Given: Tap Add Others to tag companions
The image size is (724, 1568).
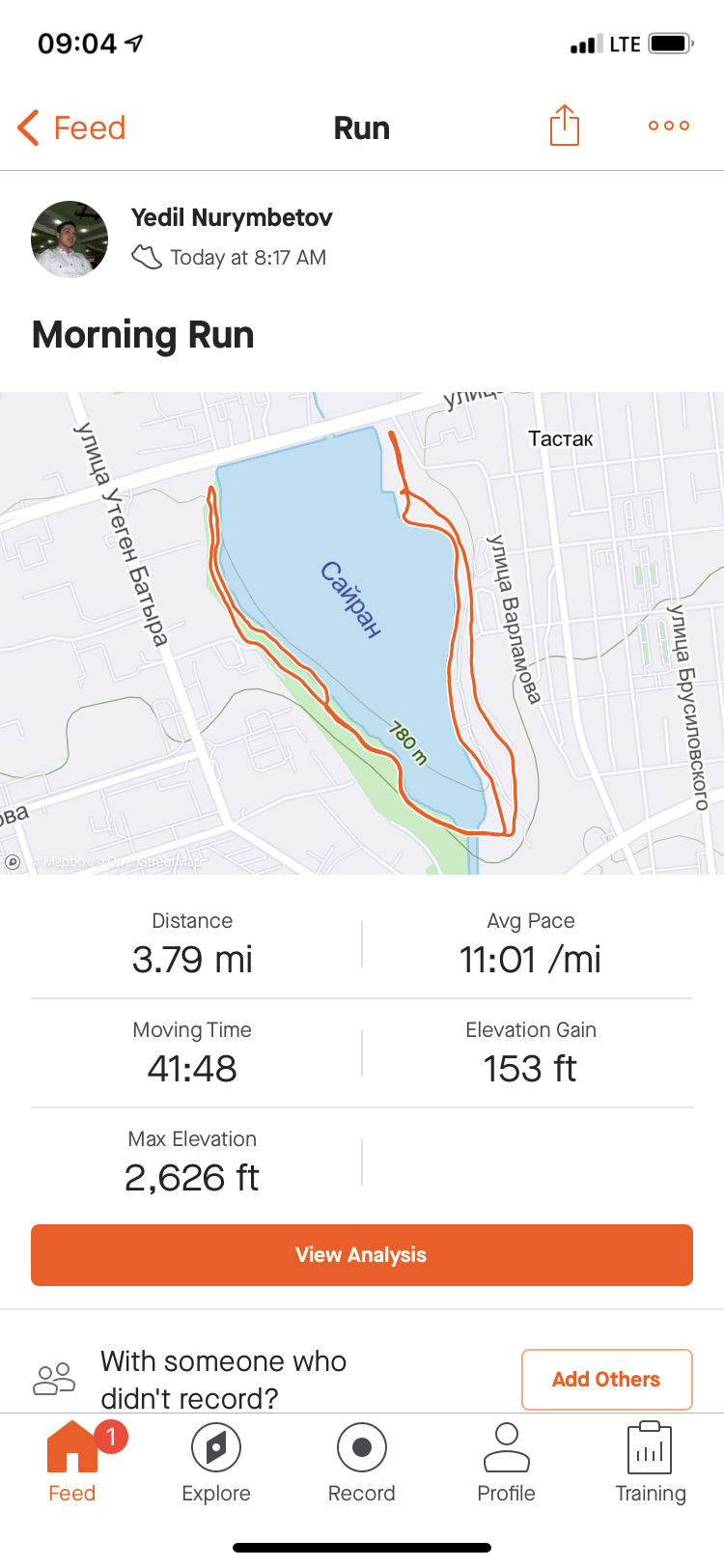Looking at the screenshot, I should tap(606, 1379).
